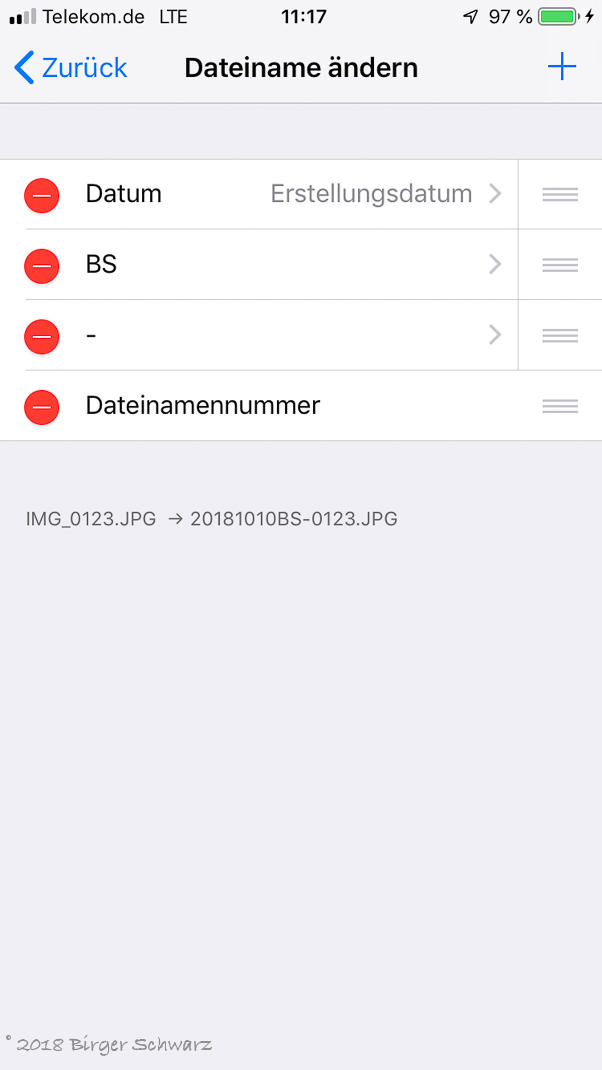Delete the BS entry with red minus
Screen dimensions: 602x1070
click(42, 265)
